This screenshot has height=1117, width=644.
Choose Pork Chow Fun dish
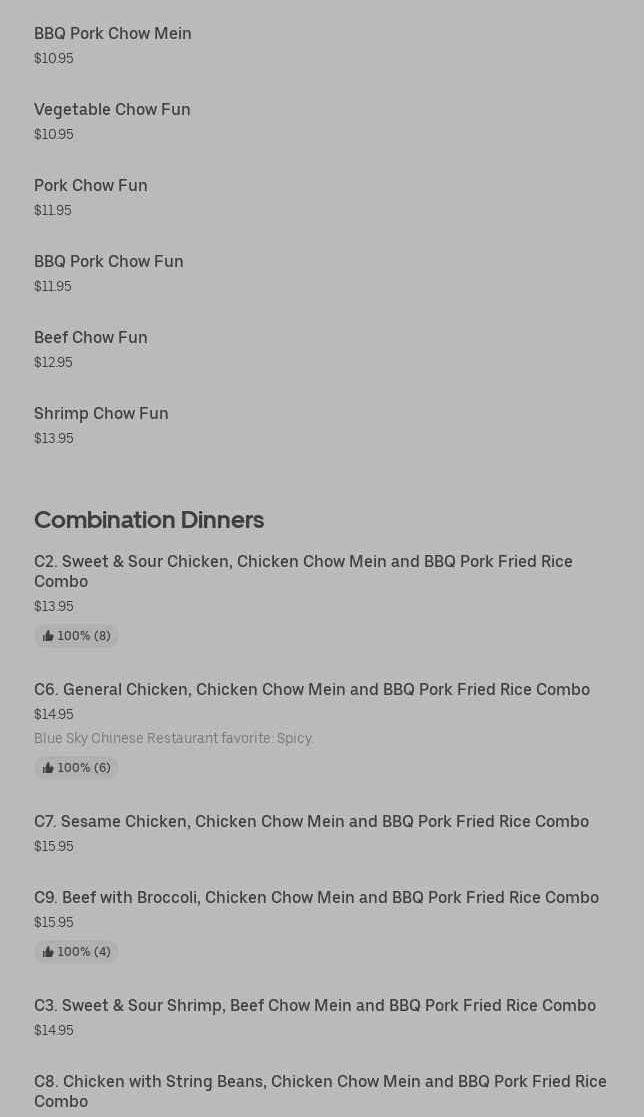[x=91, y=186]
